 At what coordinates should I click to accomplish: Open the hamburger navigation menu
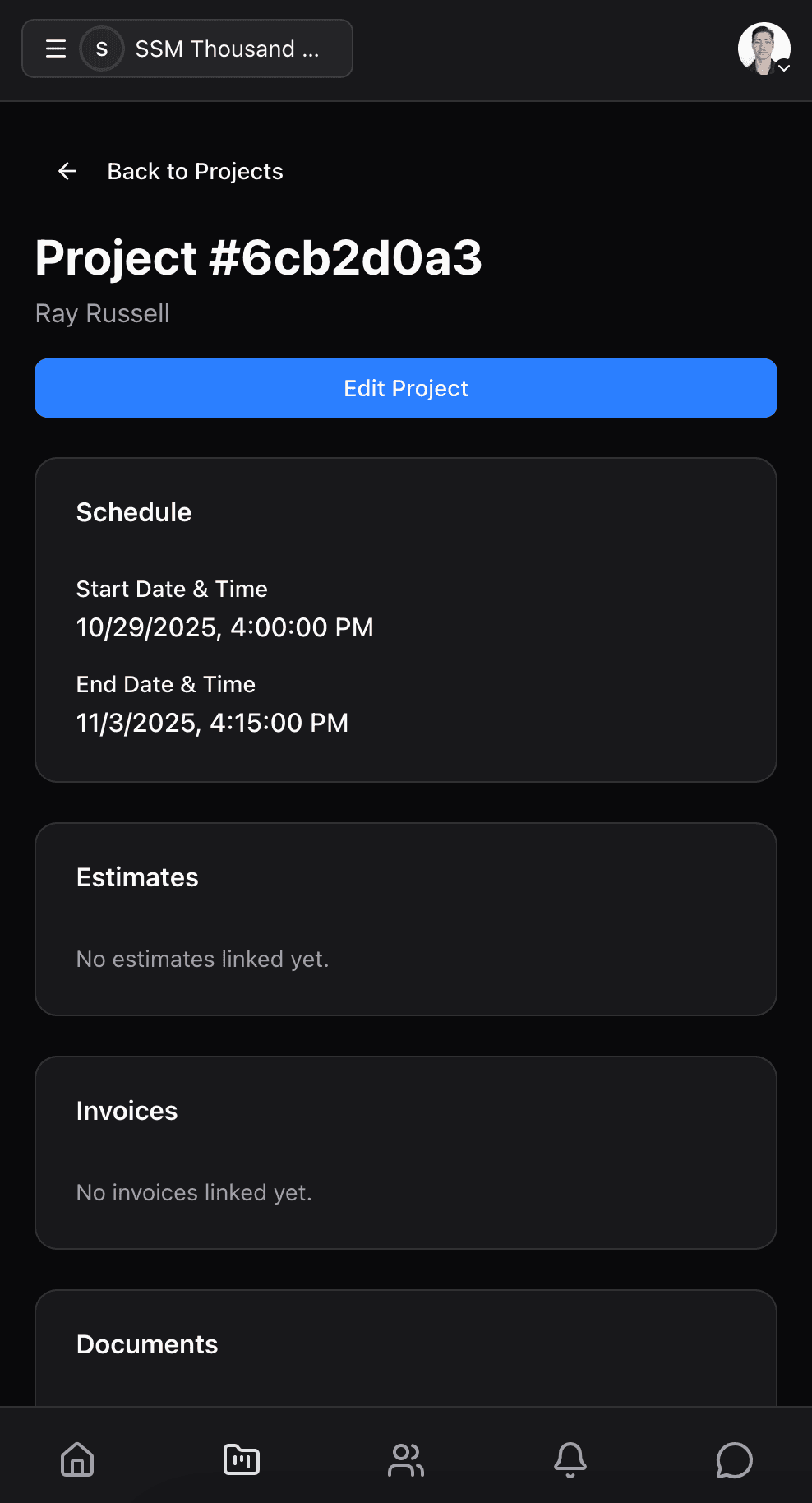pos(55,49)
